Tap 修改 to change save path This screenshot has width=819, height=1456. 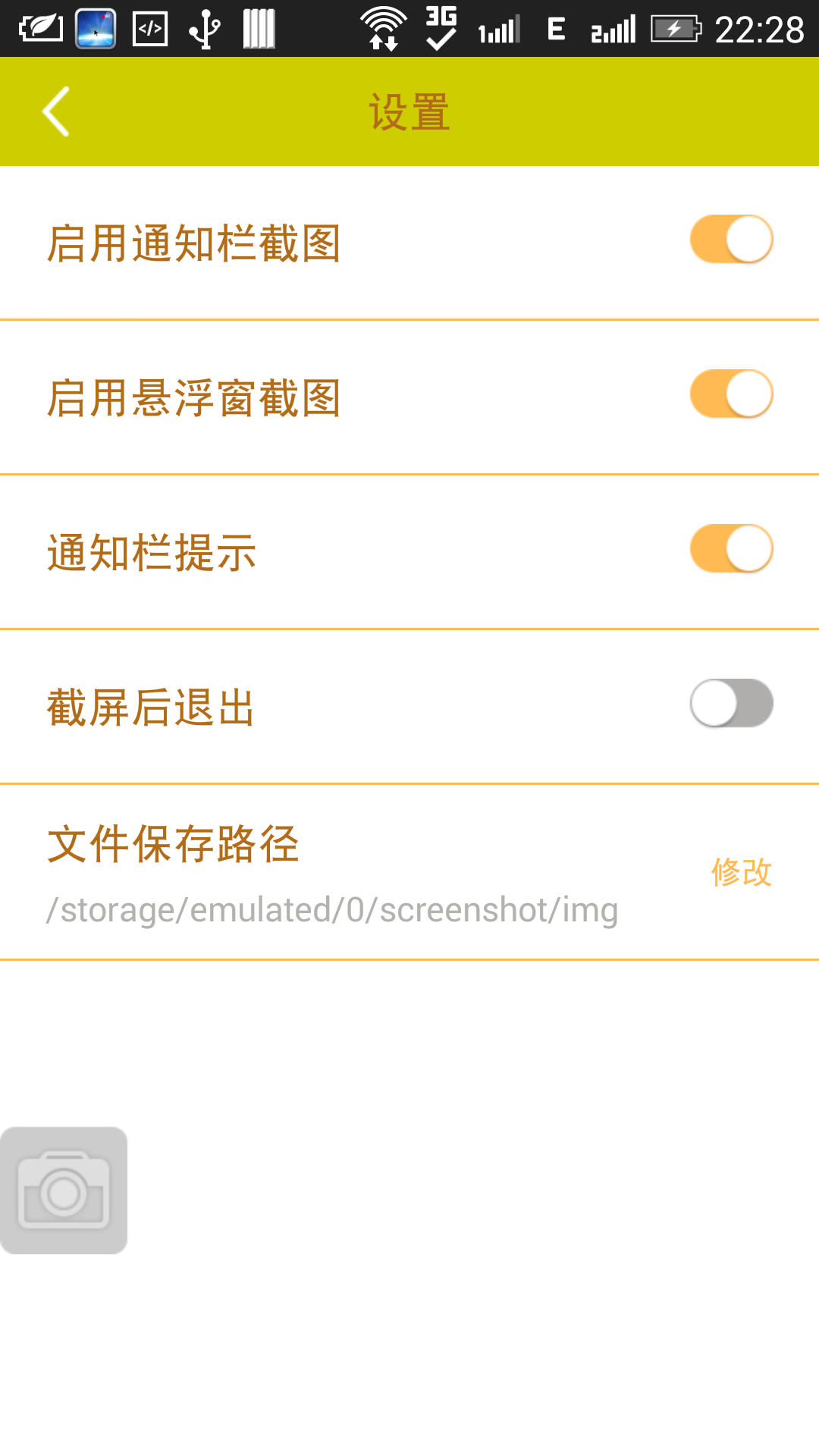click(x=741, y=872)
